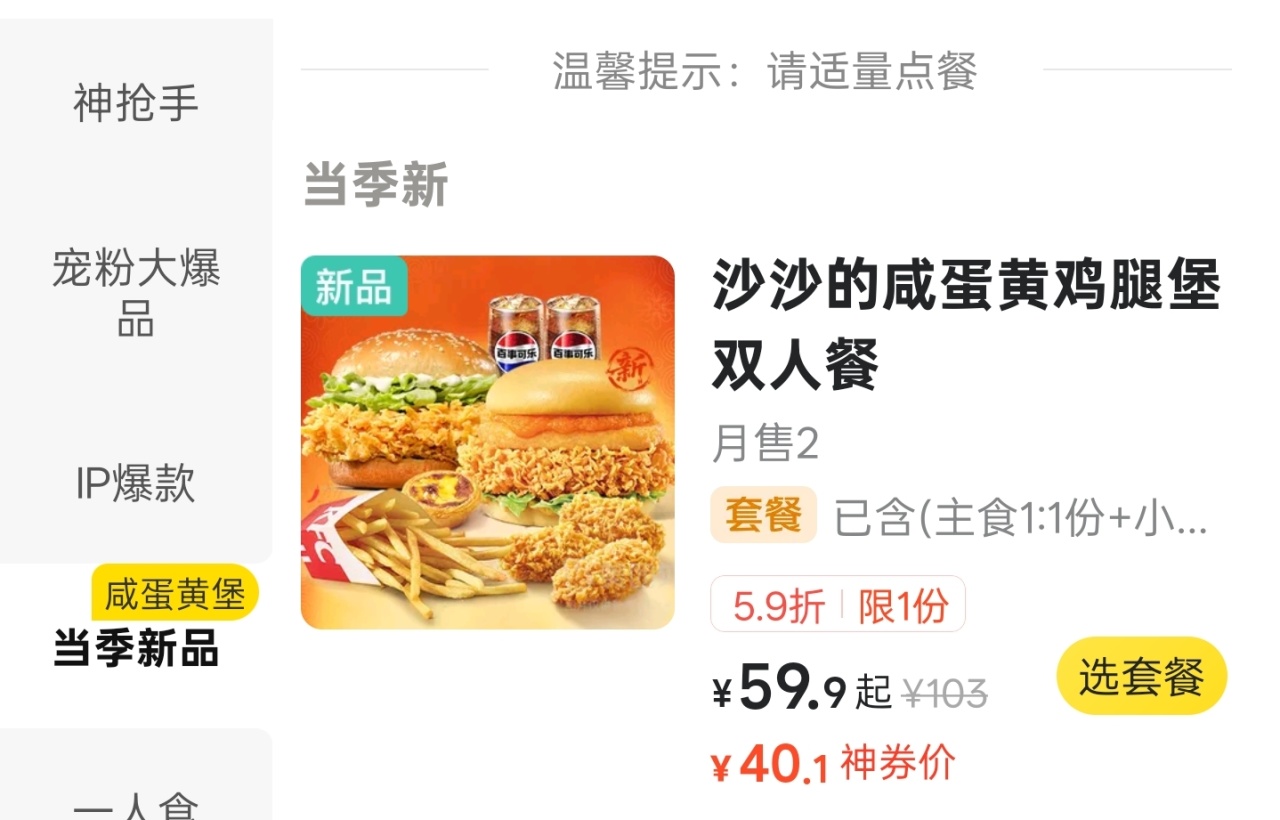The image size is (1280, 820).
Task: Open the 宠粉大爆品 category
Action: coord(136,294)
